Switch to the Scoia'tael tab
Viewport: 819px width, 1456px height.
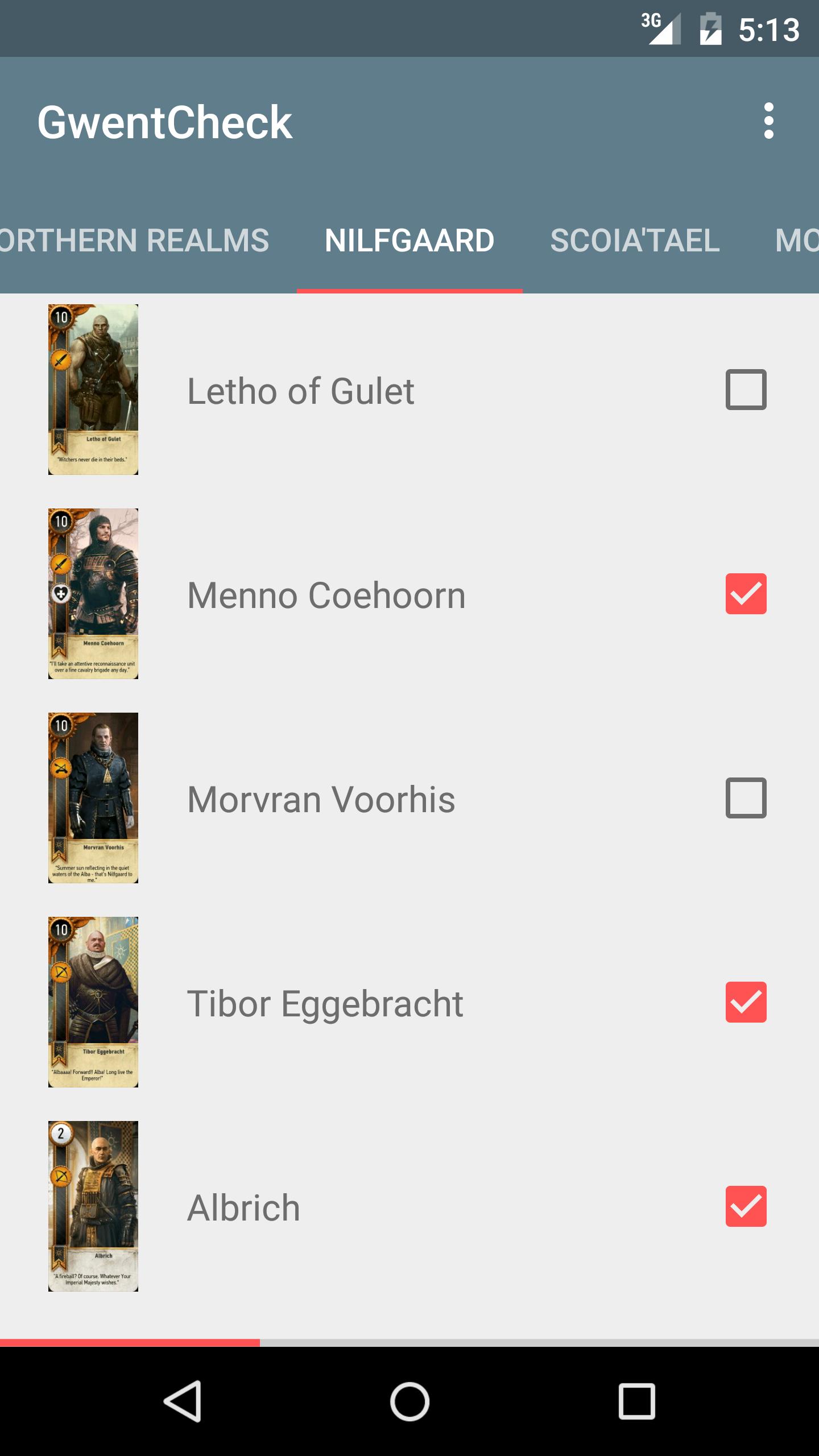point(635,240)
